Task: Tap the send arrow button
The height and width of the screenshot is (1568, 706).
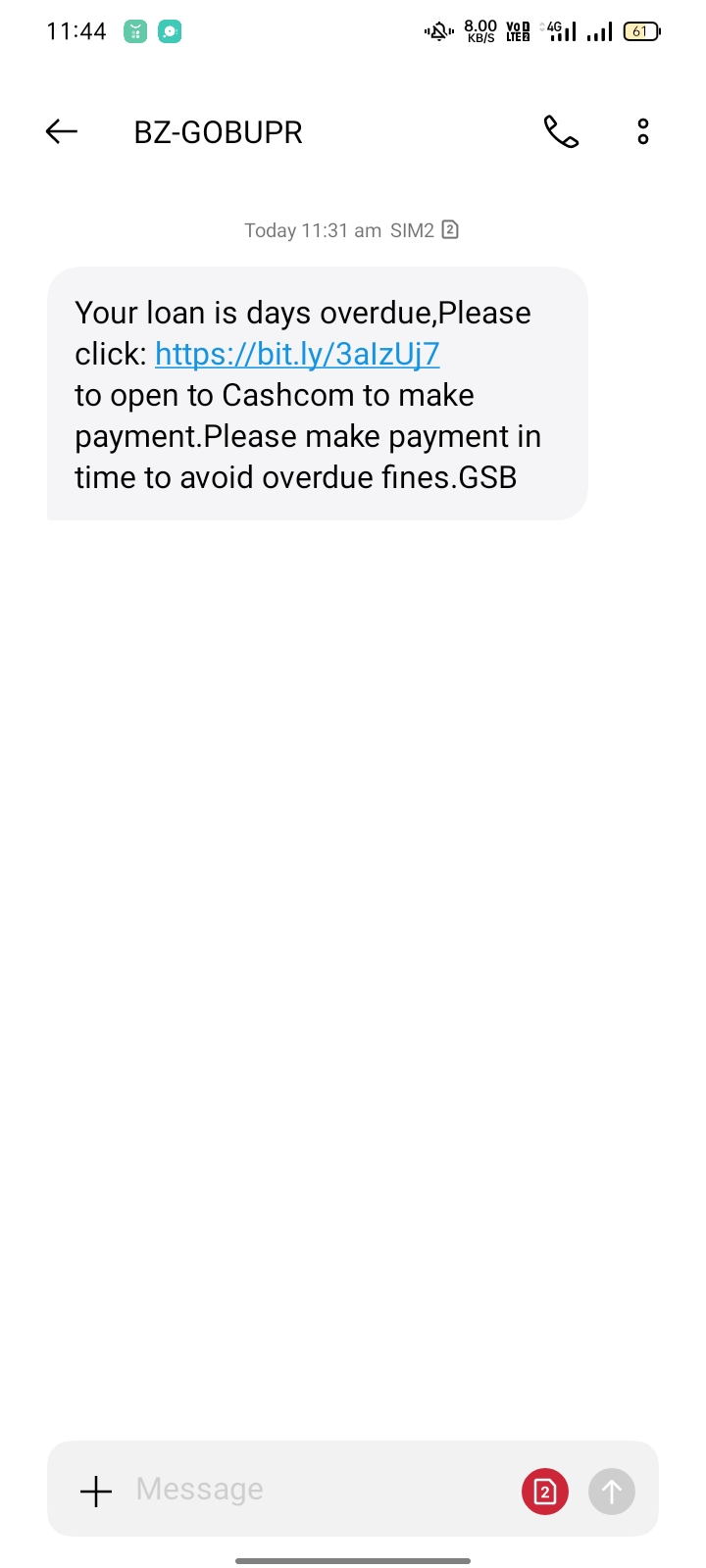Action: click(612, 1492)
